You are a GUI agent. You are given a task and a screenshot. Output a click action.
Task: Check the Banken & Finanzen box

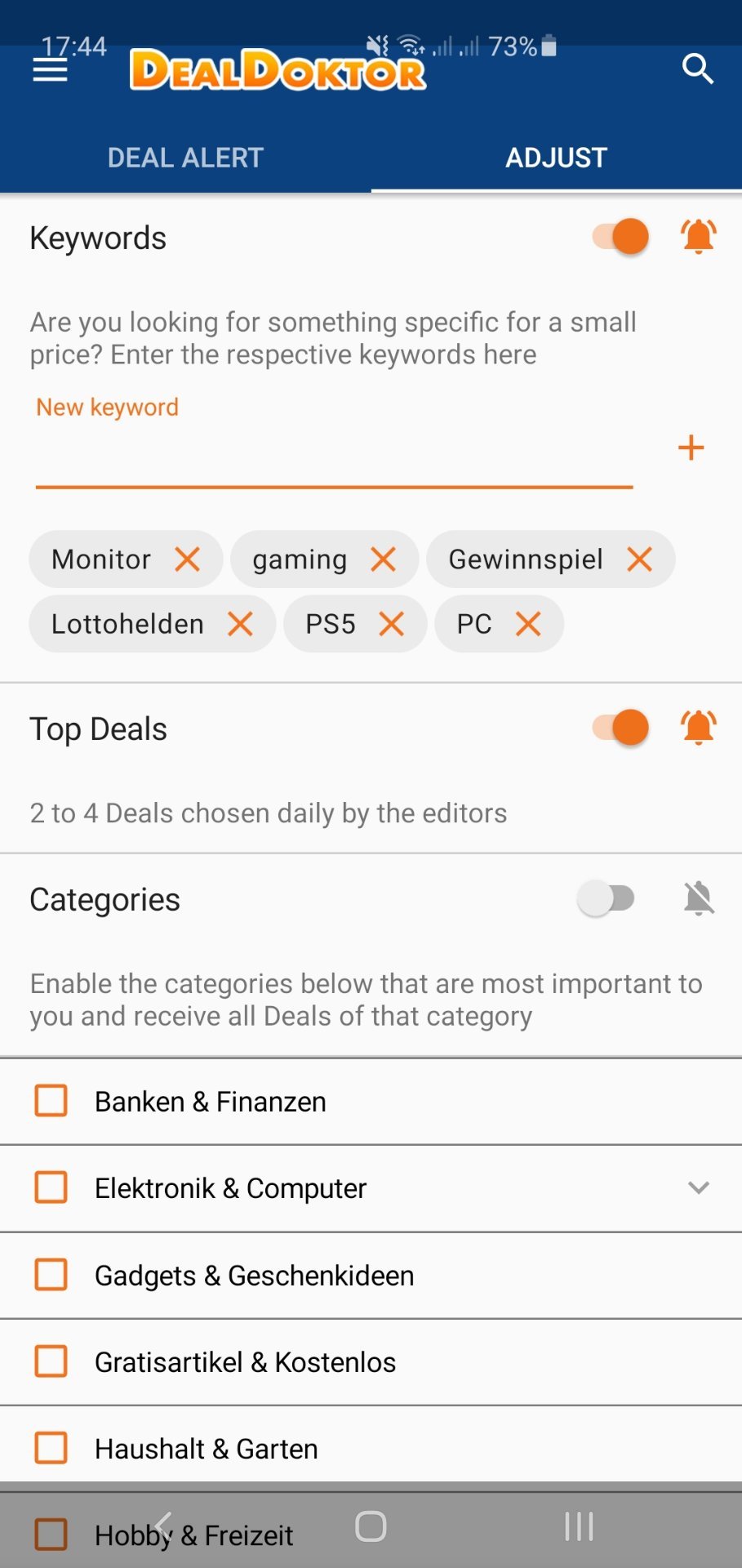51,1101
